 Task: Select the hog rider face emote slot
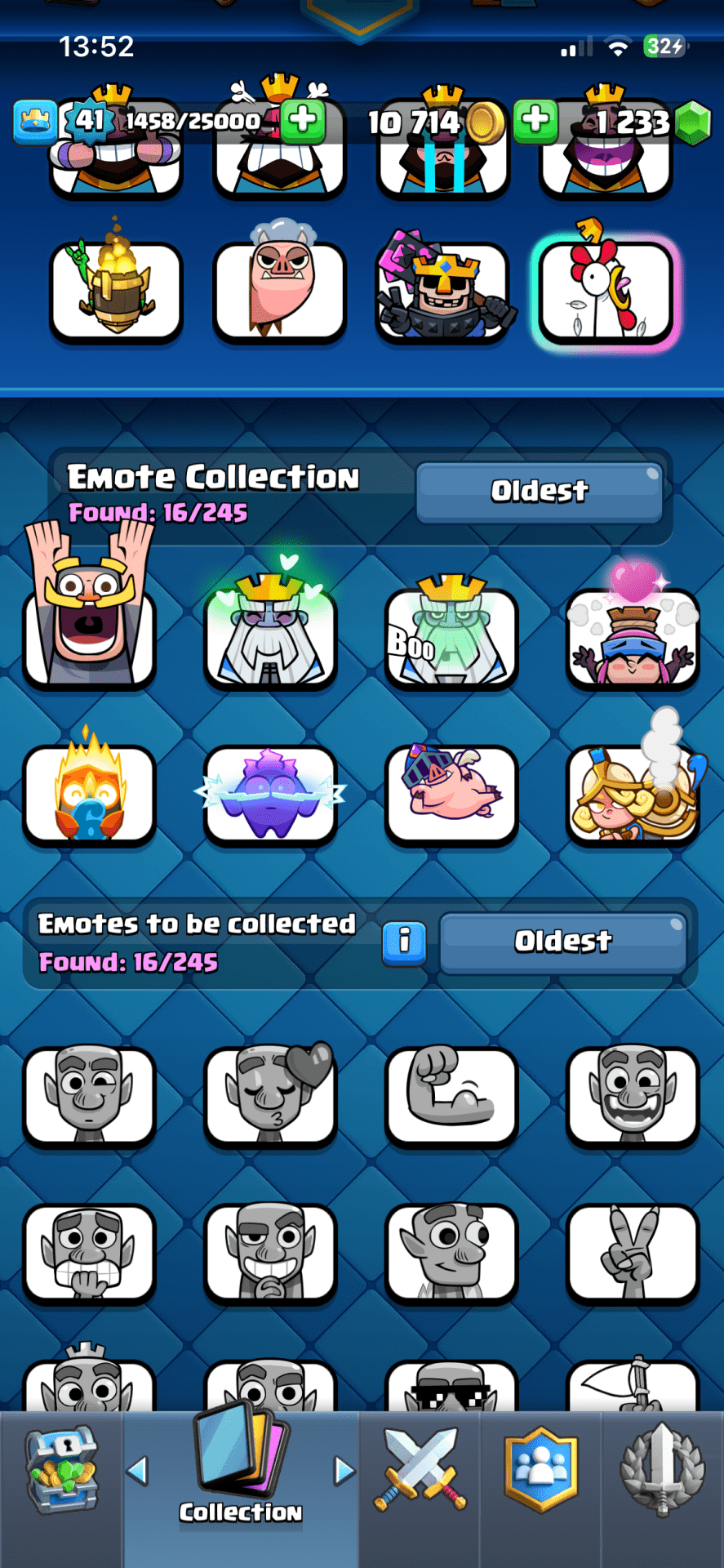279,290
